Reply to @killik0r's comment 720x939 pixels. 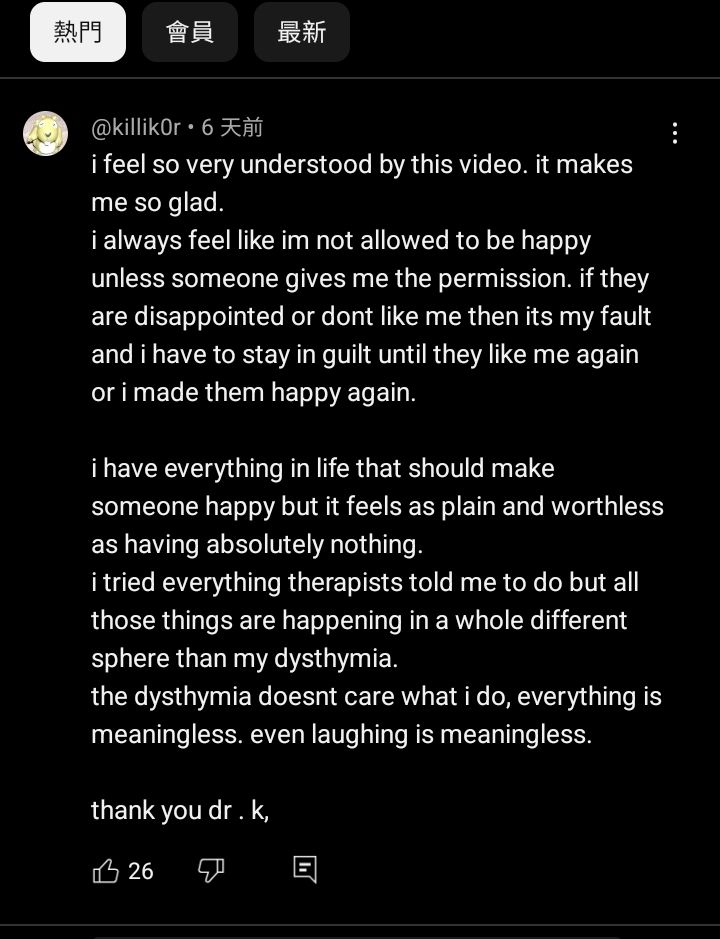tap(305, 869)
